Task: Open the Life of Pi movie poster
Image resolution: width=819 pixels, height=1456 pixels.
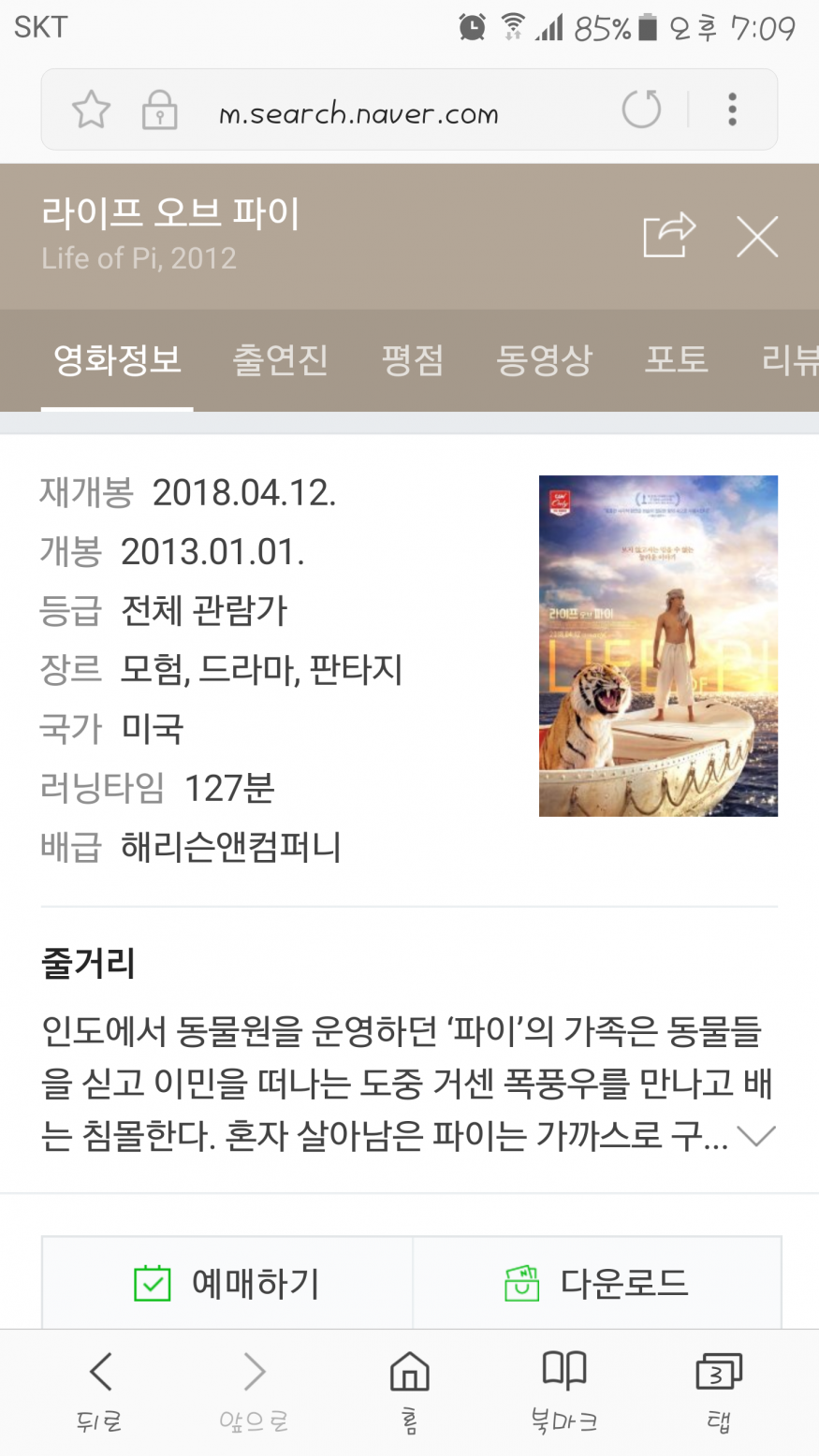Action: tap(658, 646)
